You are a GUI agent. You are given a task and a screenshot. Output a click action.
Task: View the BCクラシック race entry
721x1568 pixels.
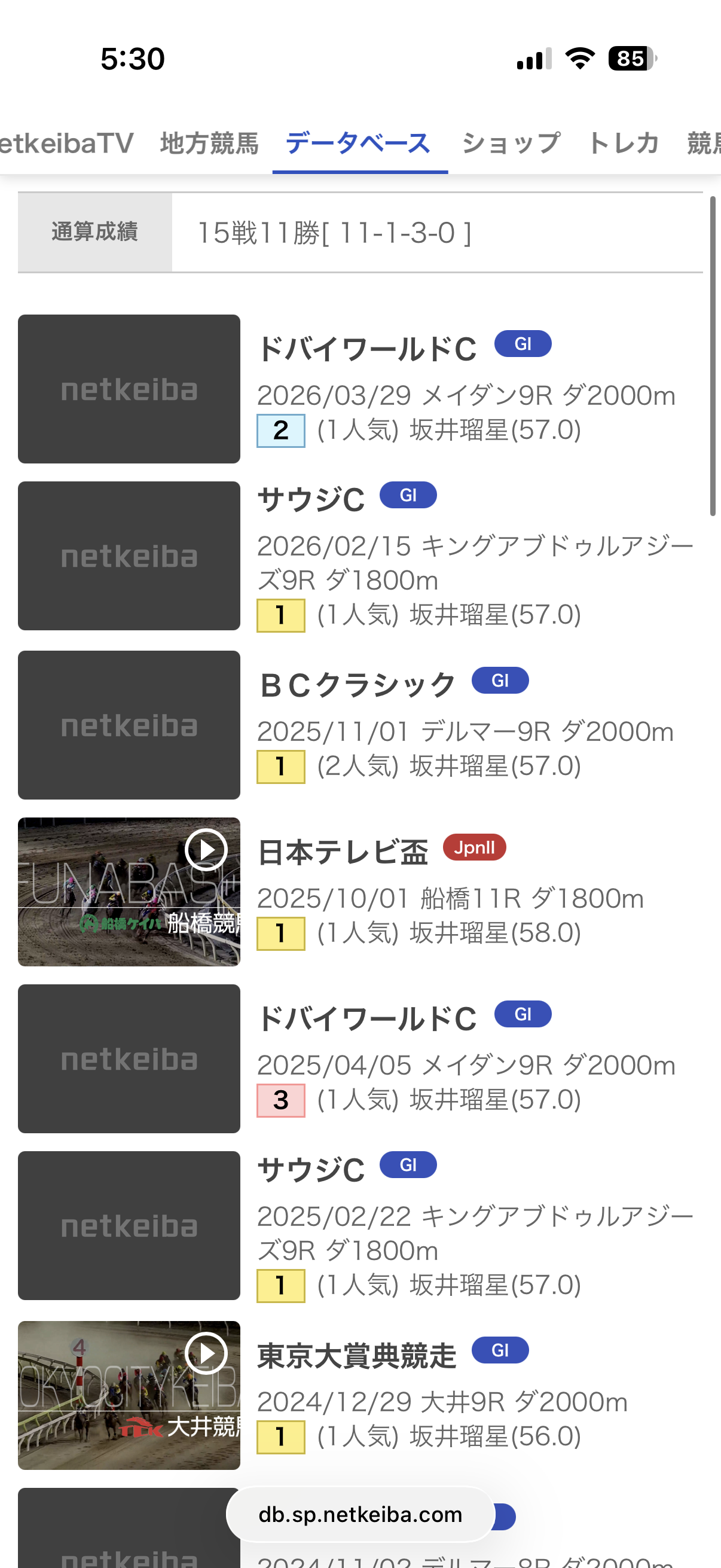coord(356,685)
